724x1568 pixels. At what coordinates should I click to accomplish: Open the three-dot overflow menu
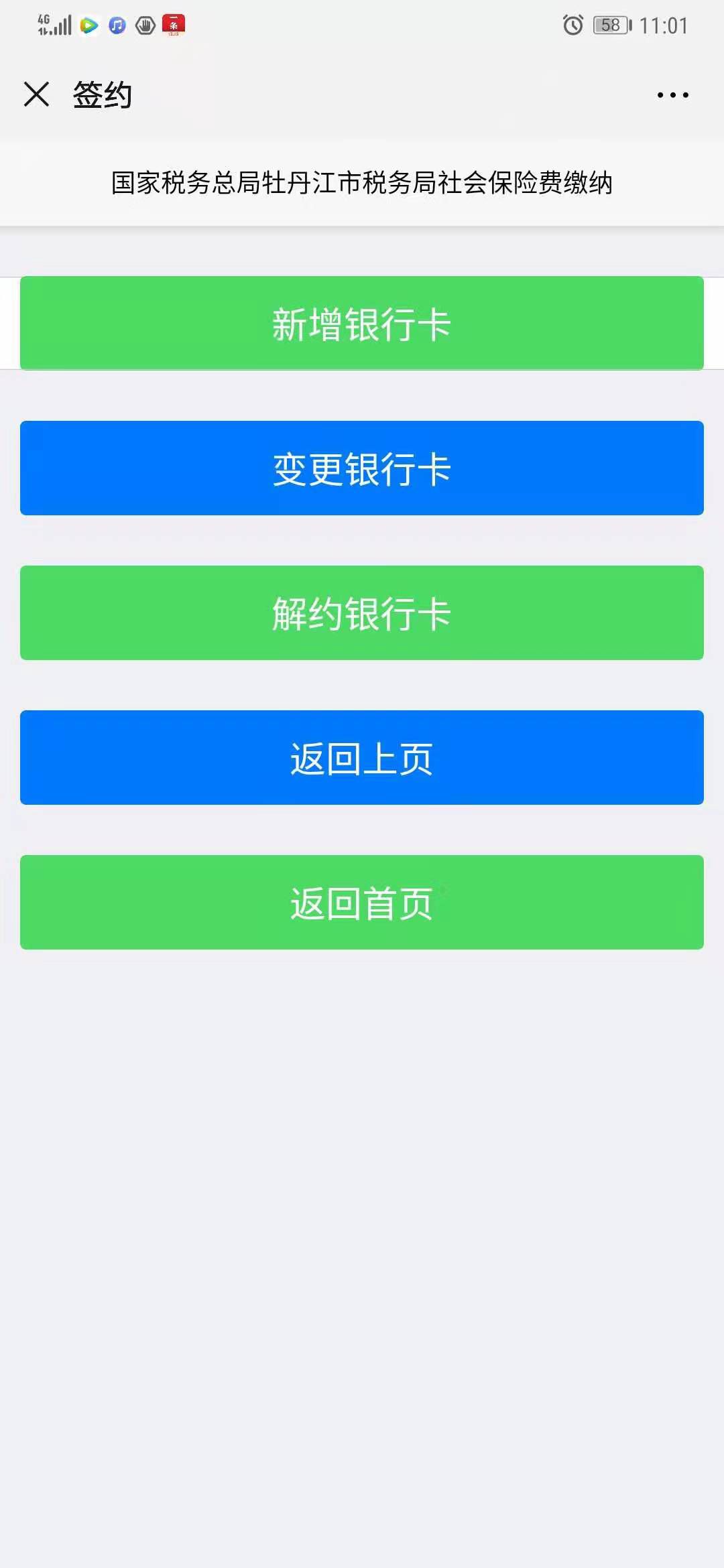(672, 95)
